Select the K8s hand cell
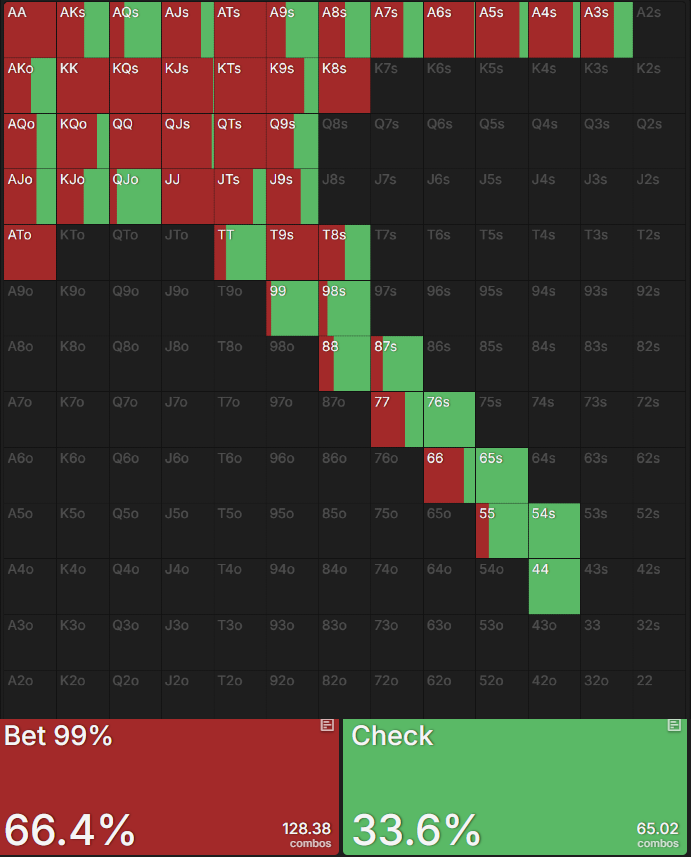The width and height of the screenshot is (691, 857). tap(344, 86)
